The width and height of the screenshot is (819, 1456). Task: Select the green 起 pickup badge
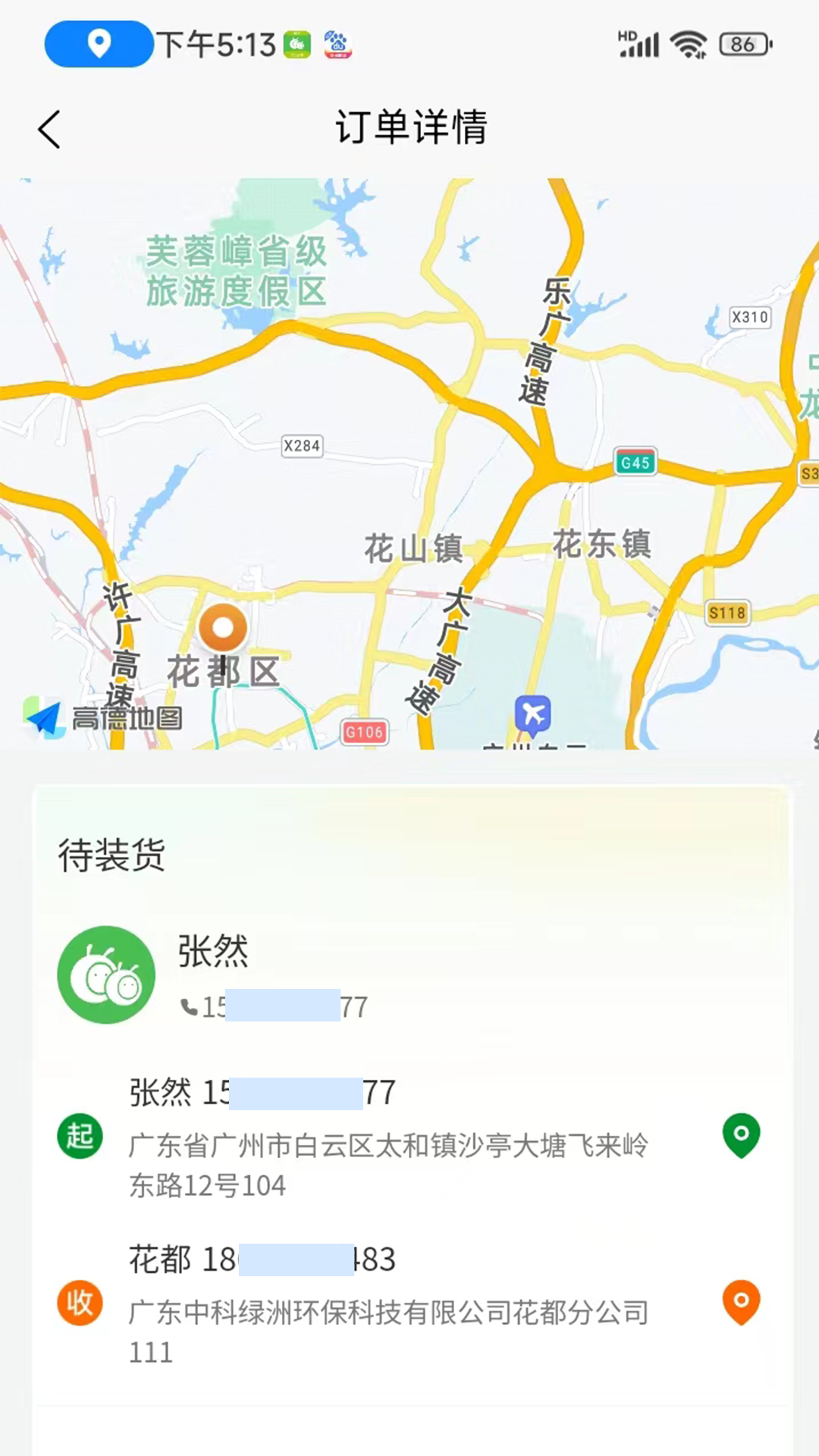tap(79, 1135)
